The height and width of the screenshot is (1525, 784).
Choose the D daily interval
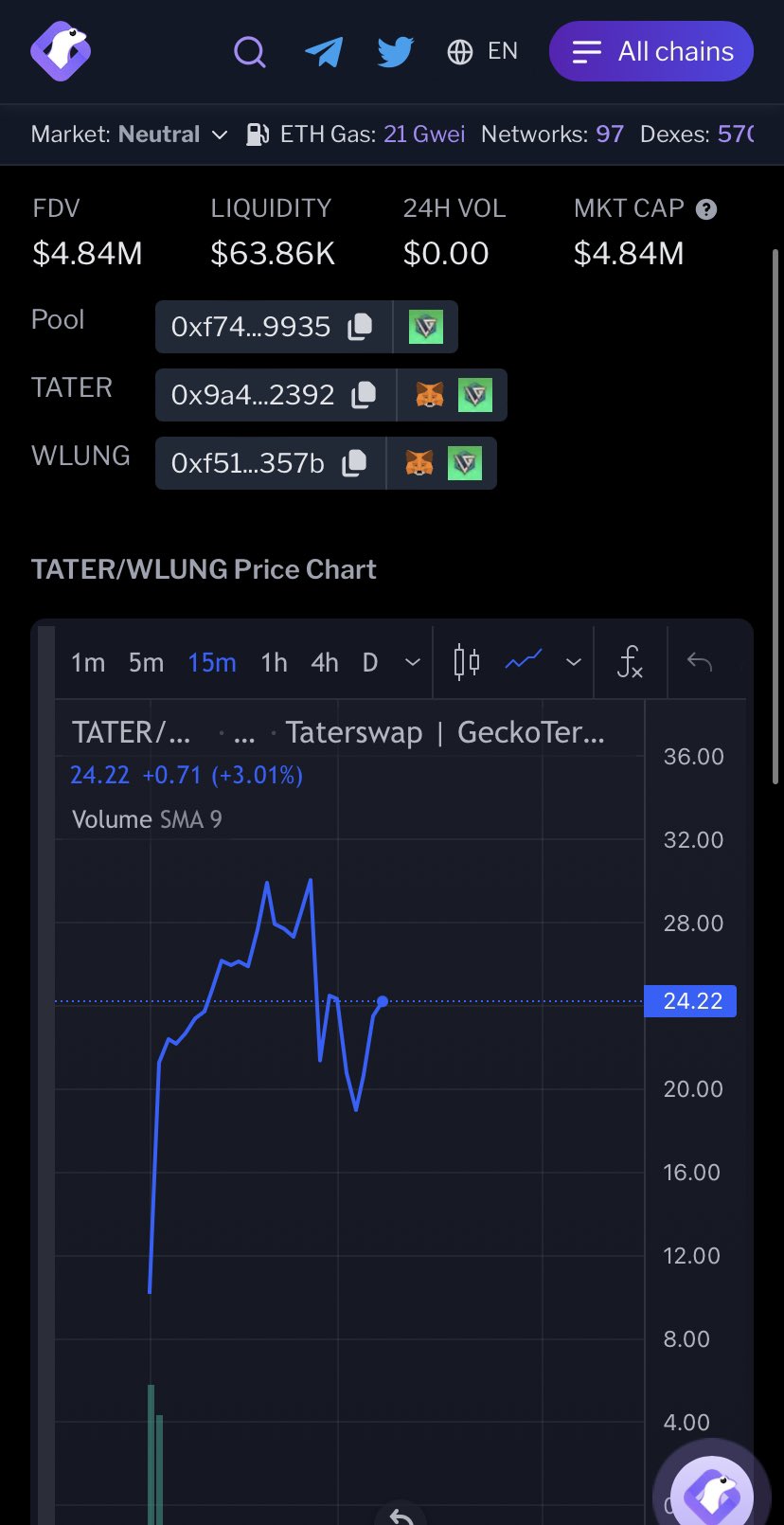[370, 663]
